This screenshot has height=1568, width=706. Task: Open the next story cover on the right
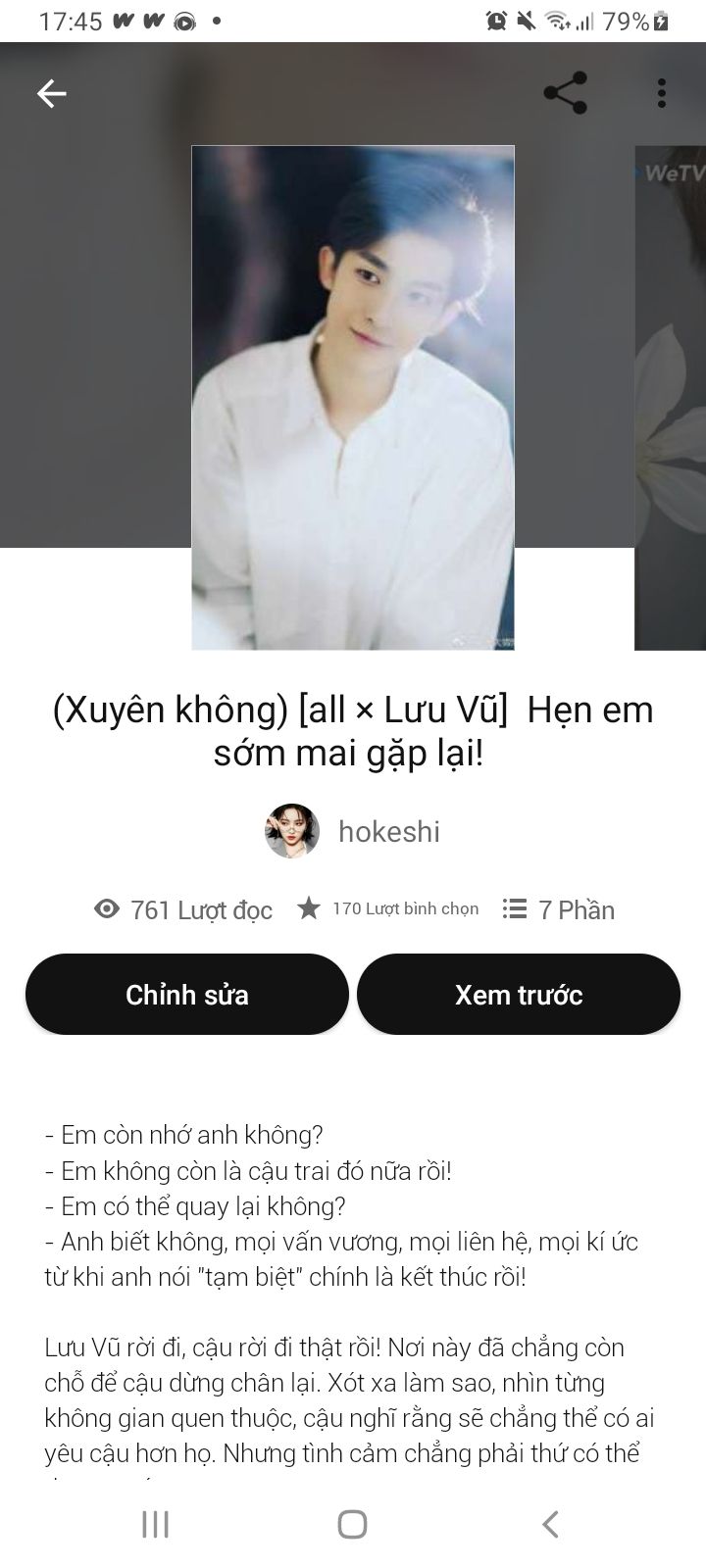671,397
